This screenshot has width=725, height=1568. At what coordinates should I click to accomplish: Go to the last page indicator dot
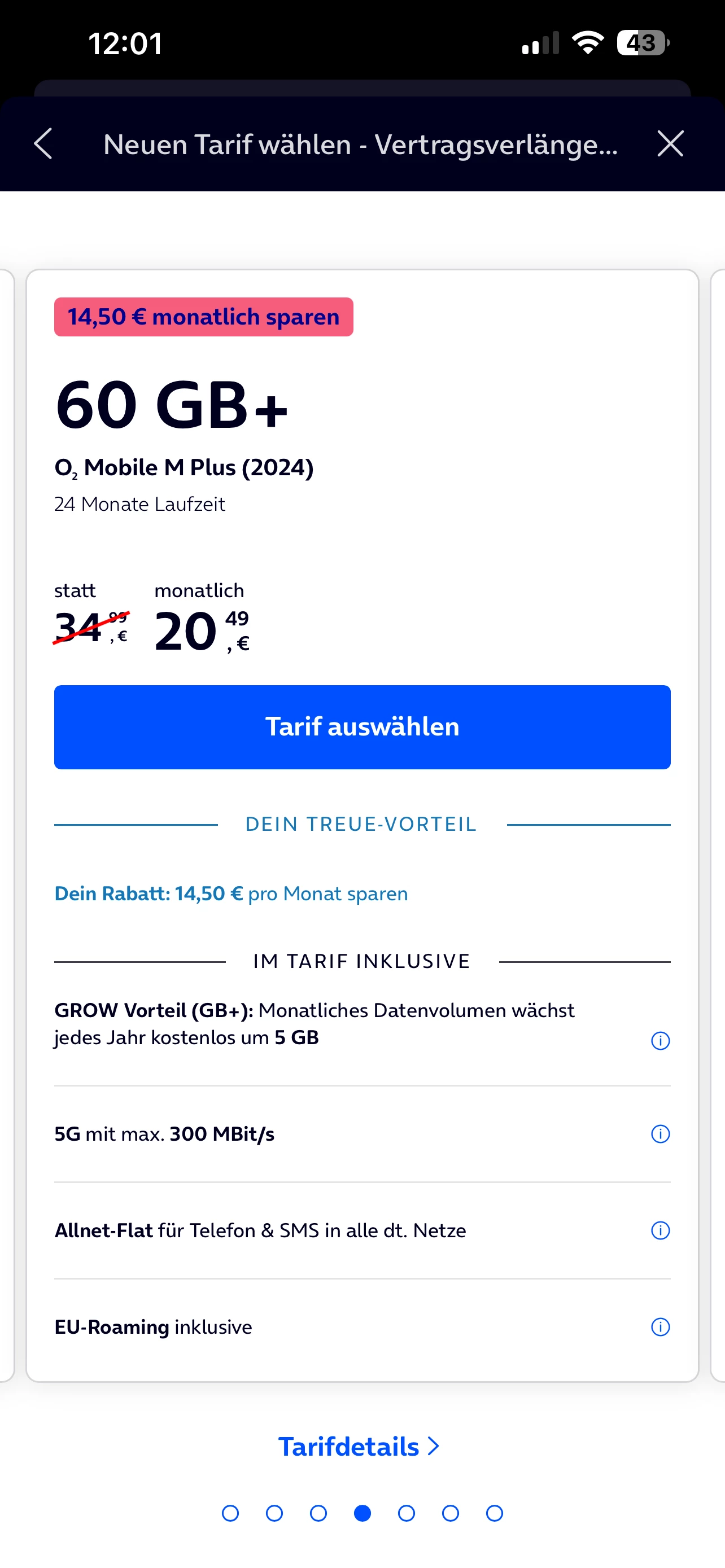494,1513
